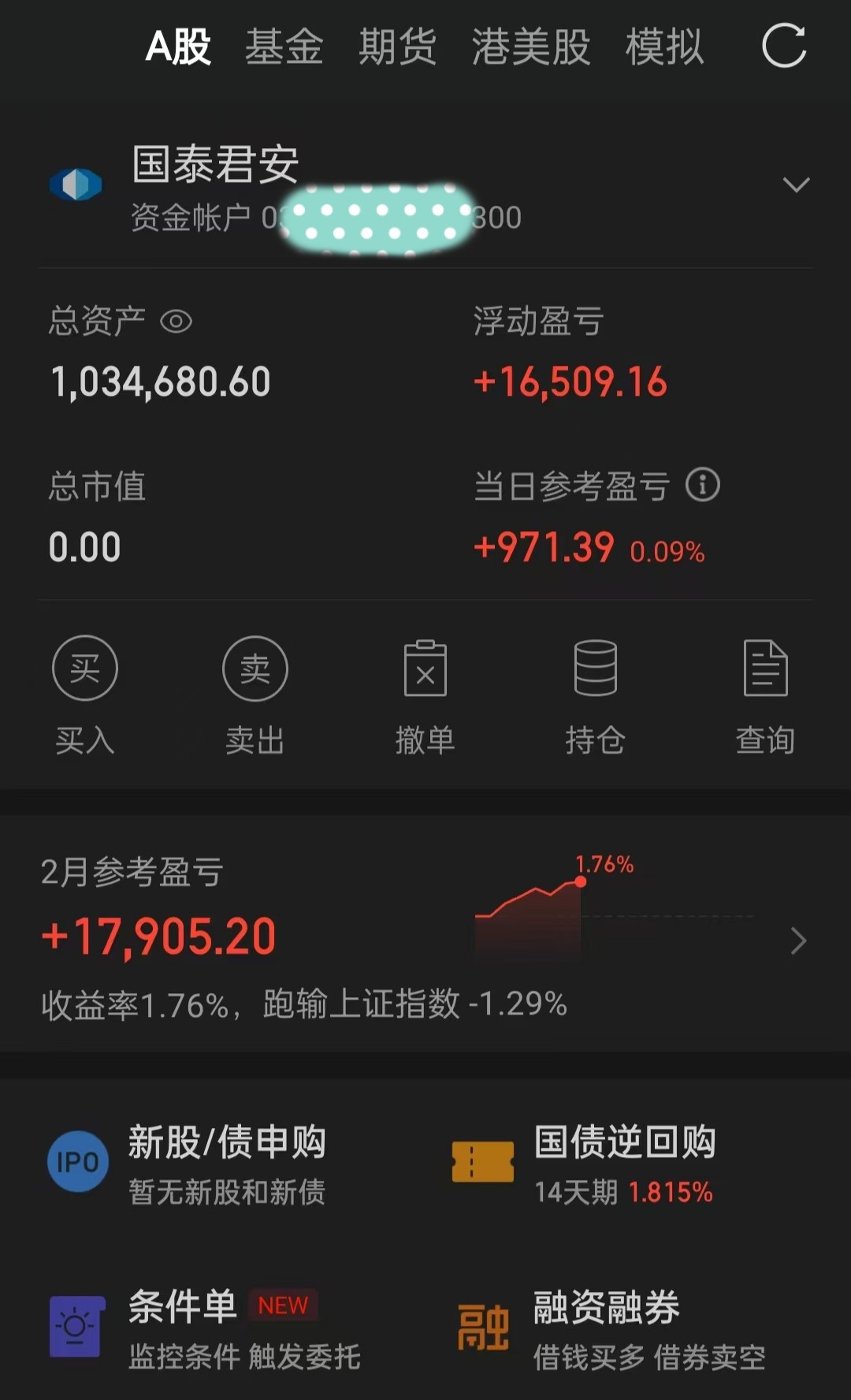Open the 港美股 tab
The image size is (851, 1400).
coord(531,47)
